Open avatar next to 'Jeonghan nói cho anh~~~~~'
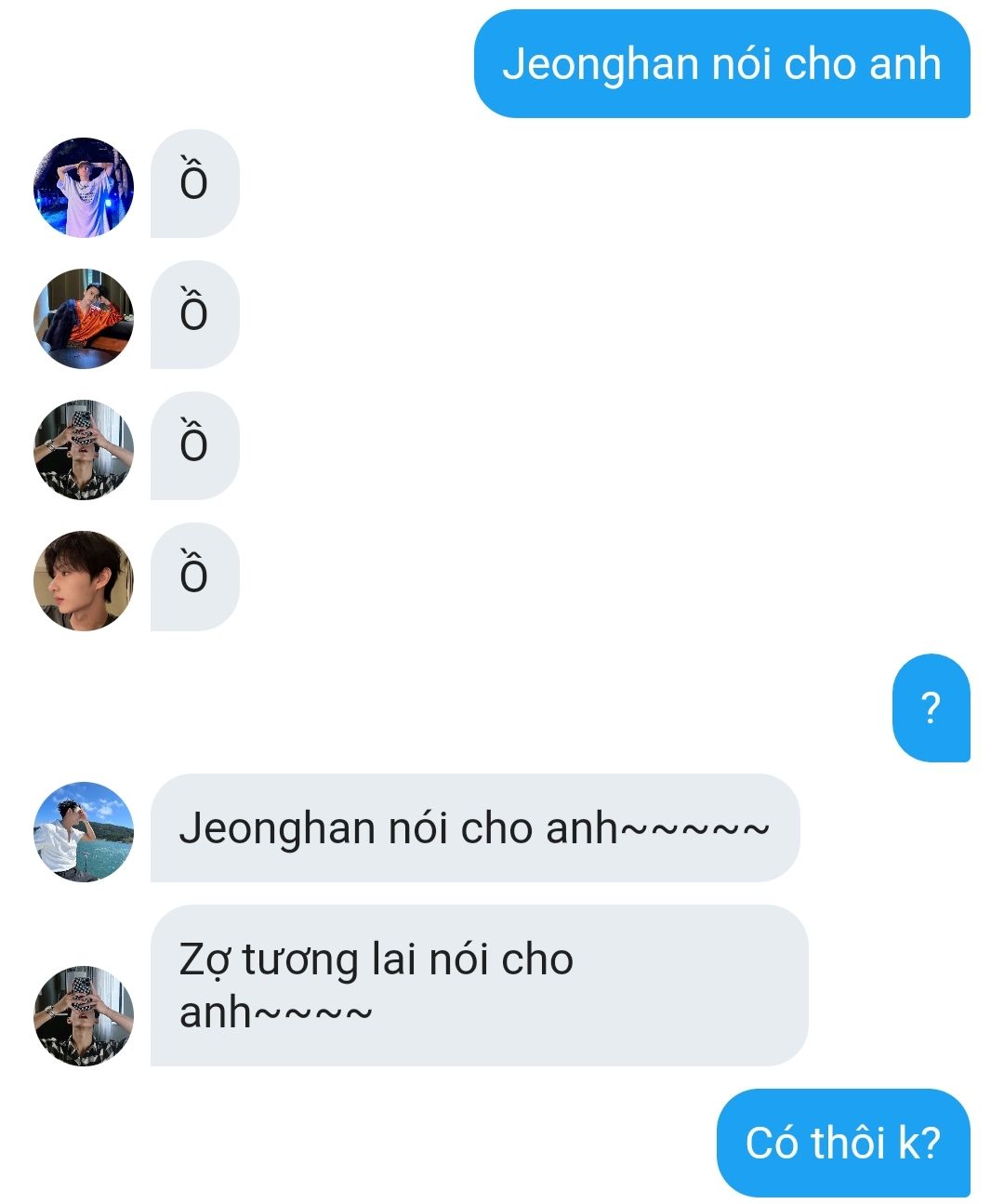The height and width of the screenshot is (1204, 1004). 84,831
